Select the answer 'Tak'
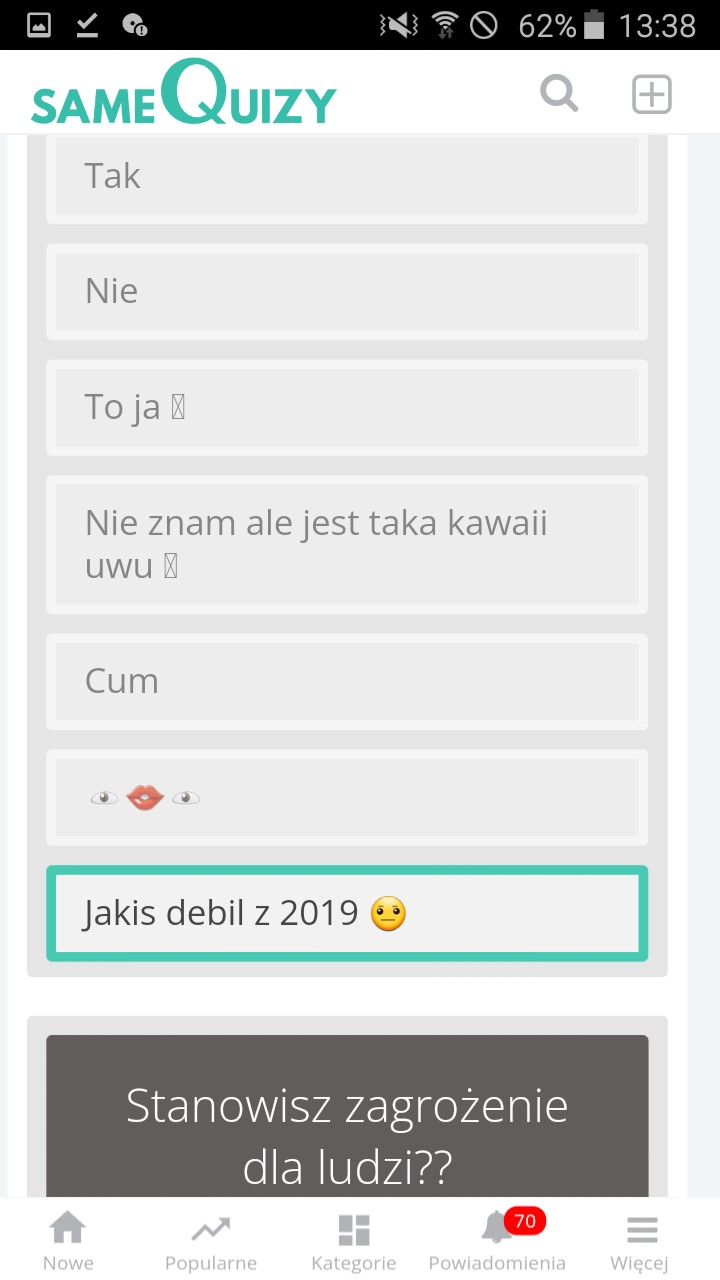The height and width of the screenshot is (1280, 720). 346,177
